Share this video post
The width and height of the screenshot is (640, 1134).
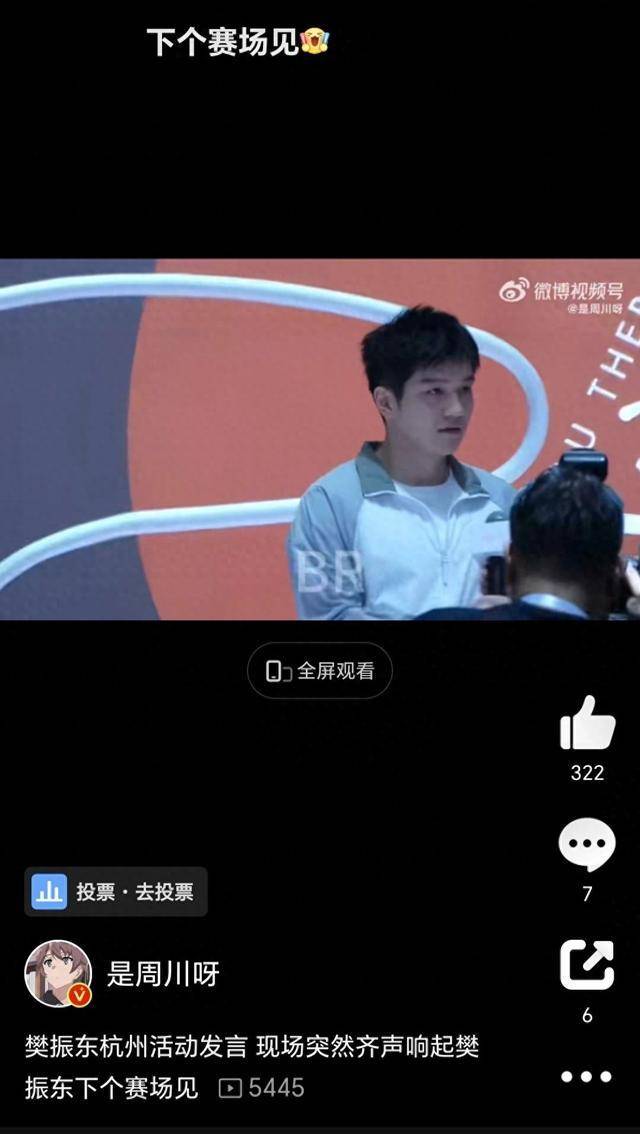(587, 965)
